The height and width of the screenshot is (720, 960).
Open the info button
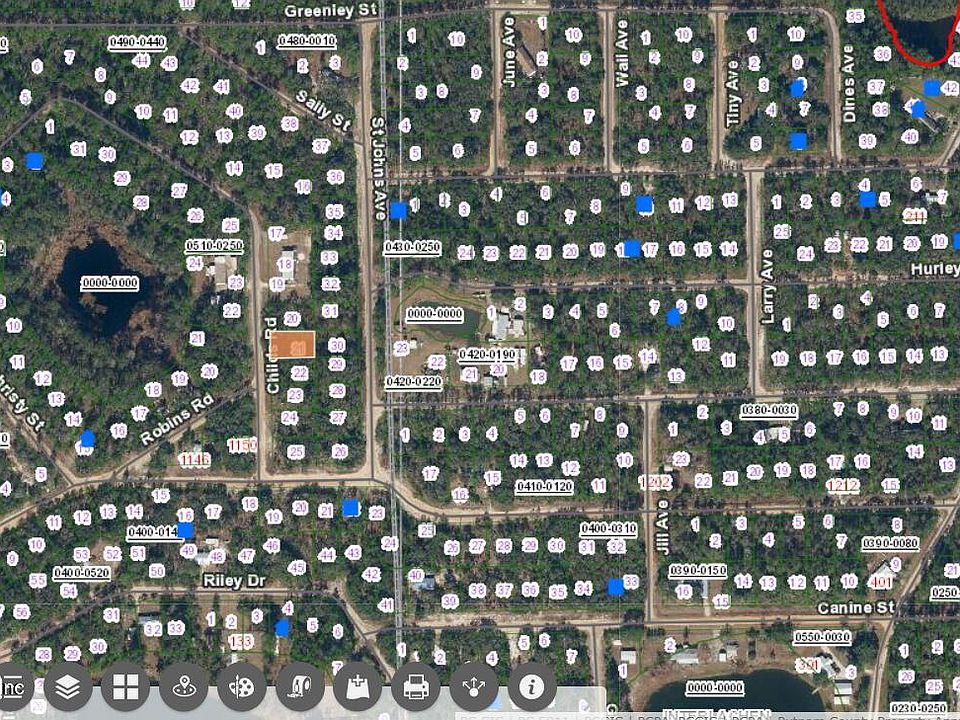(x=532, y=687)
